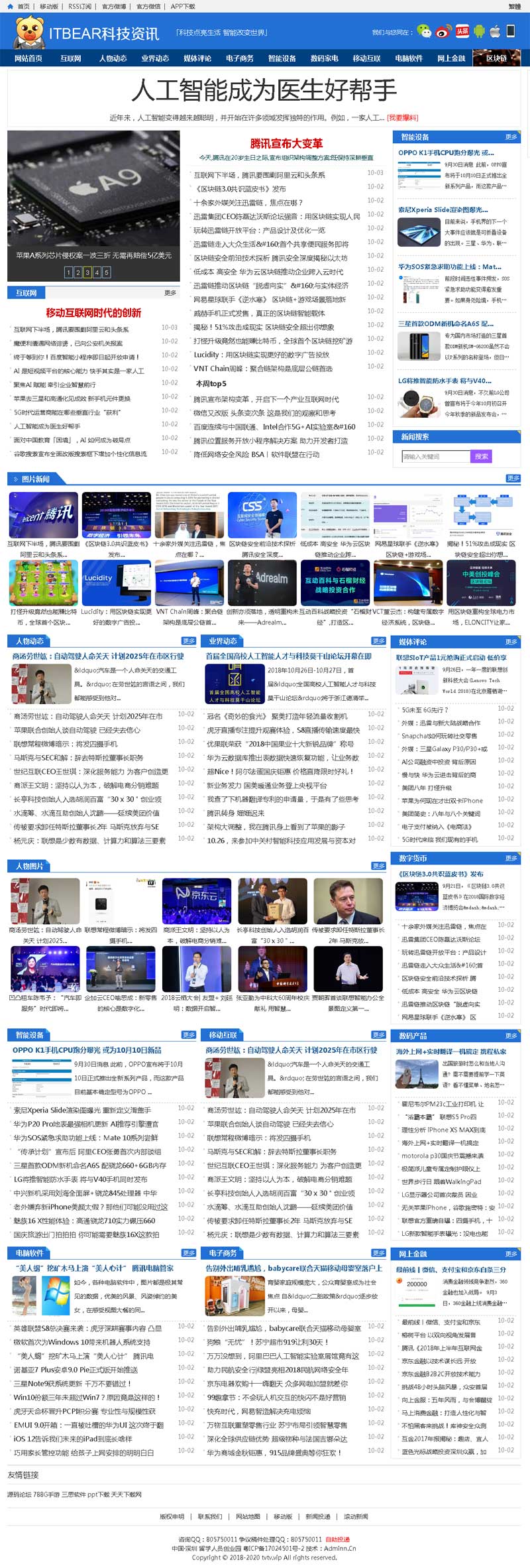The image size is (530, 1568).
Task: Switch to the 人物动态 nav tab
Action: [x=113, y=58]
